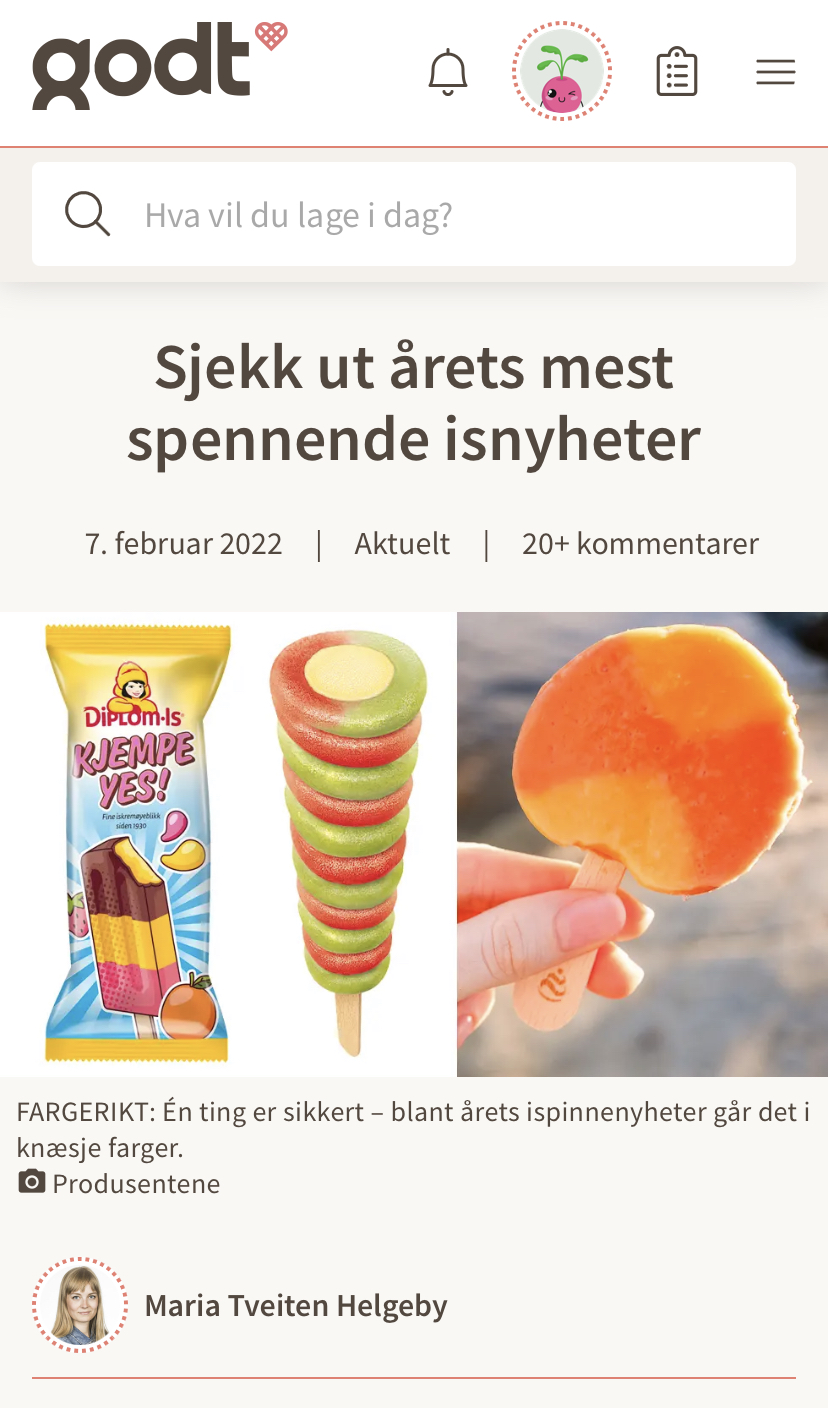Open author Maria Tveiten Helgeby's profile
This screenshot has width=828, height=1408.
(296, 1305)
